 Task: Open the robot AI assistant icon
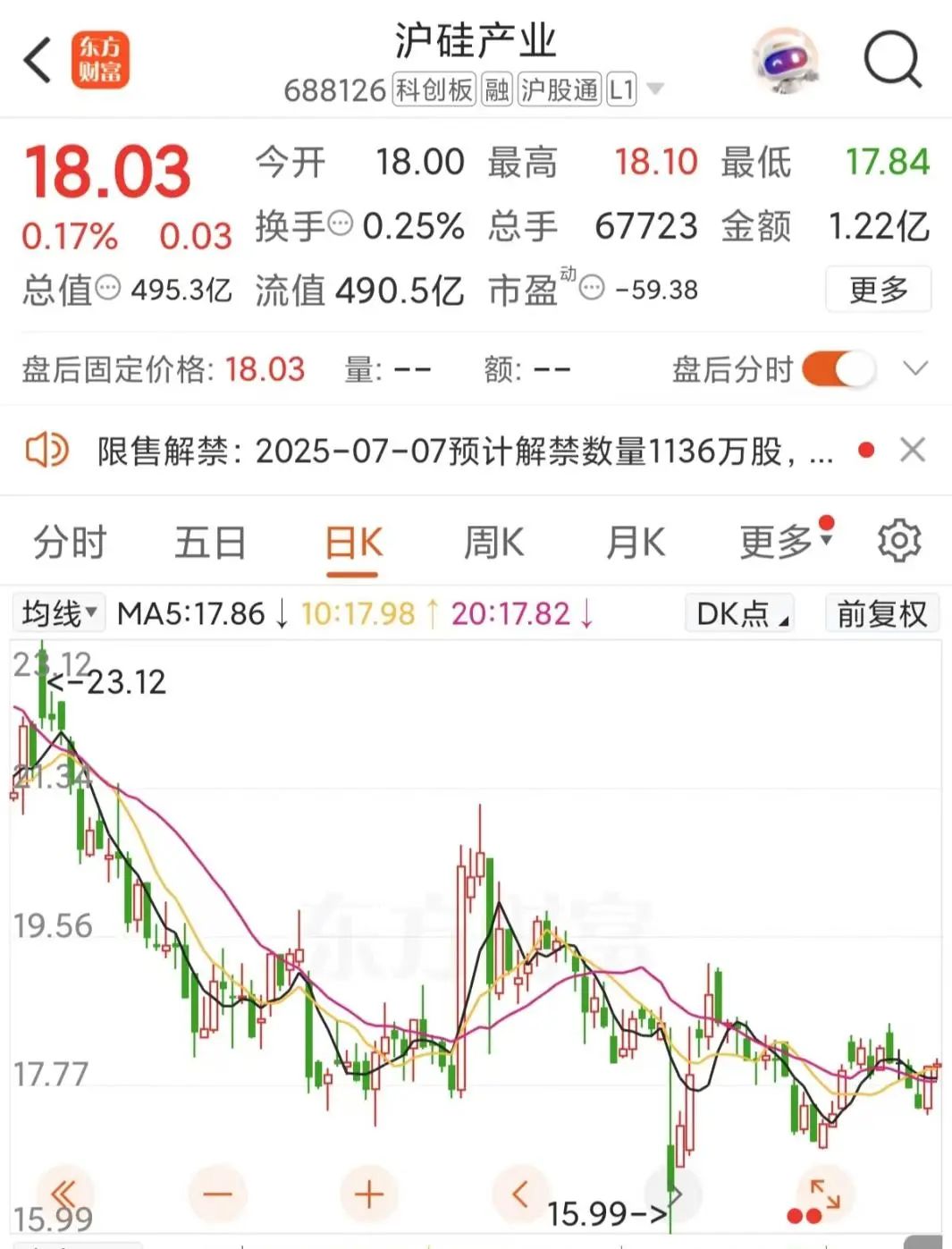(x=786, y=61)
